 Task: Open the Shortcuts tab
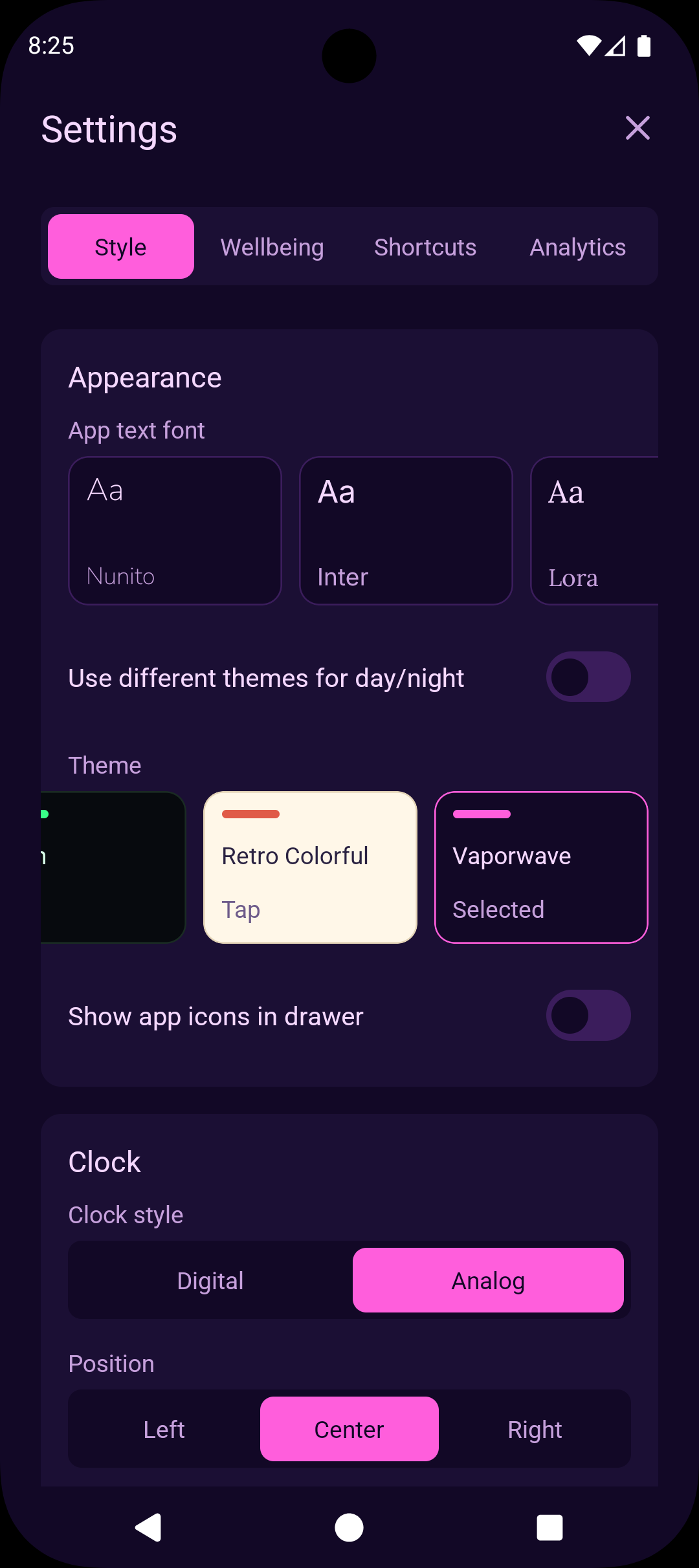[425, 247]
